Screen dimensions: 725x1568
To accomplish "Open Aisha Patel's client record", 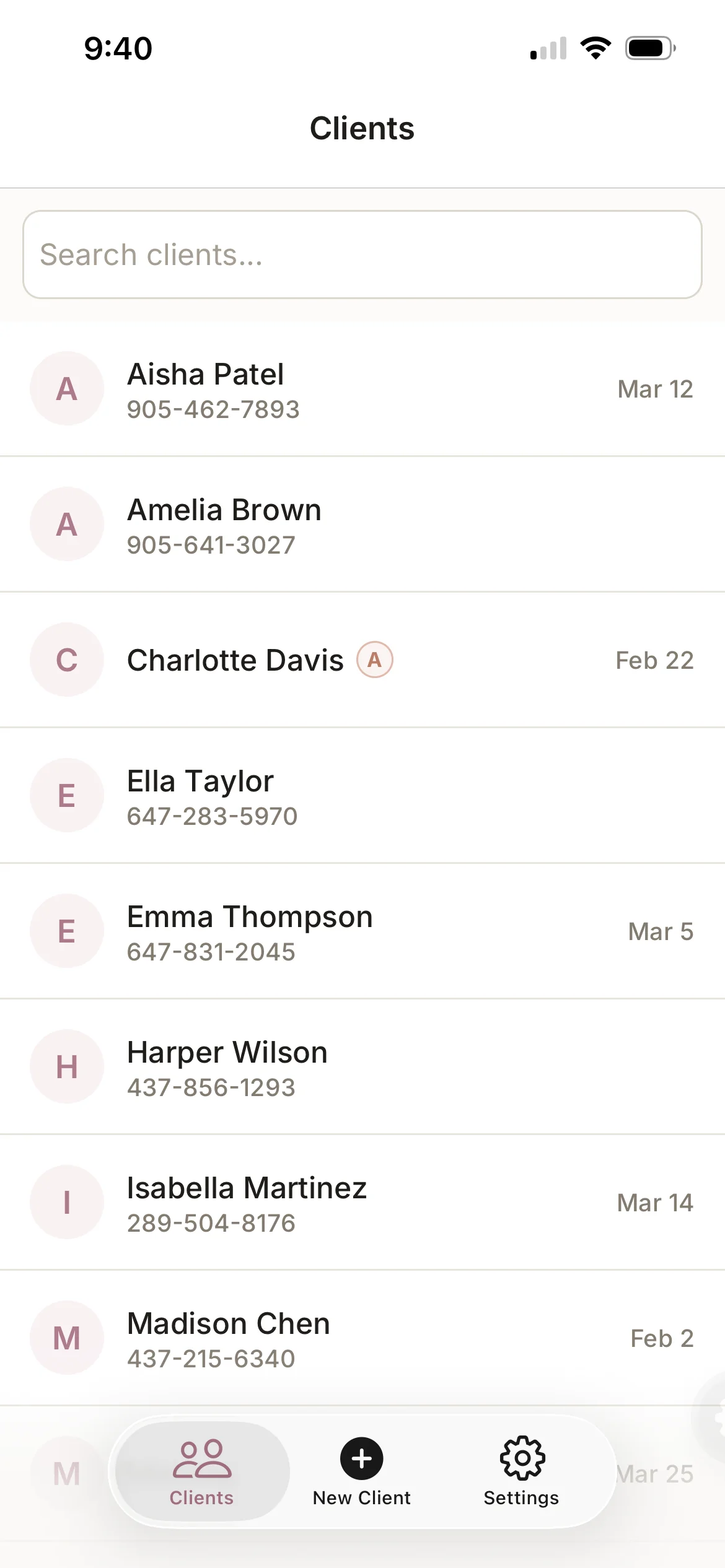I will click(x=362, y=389).
